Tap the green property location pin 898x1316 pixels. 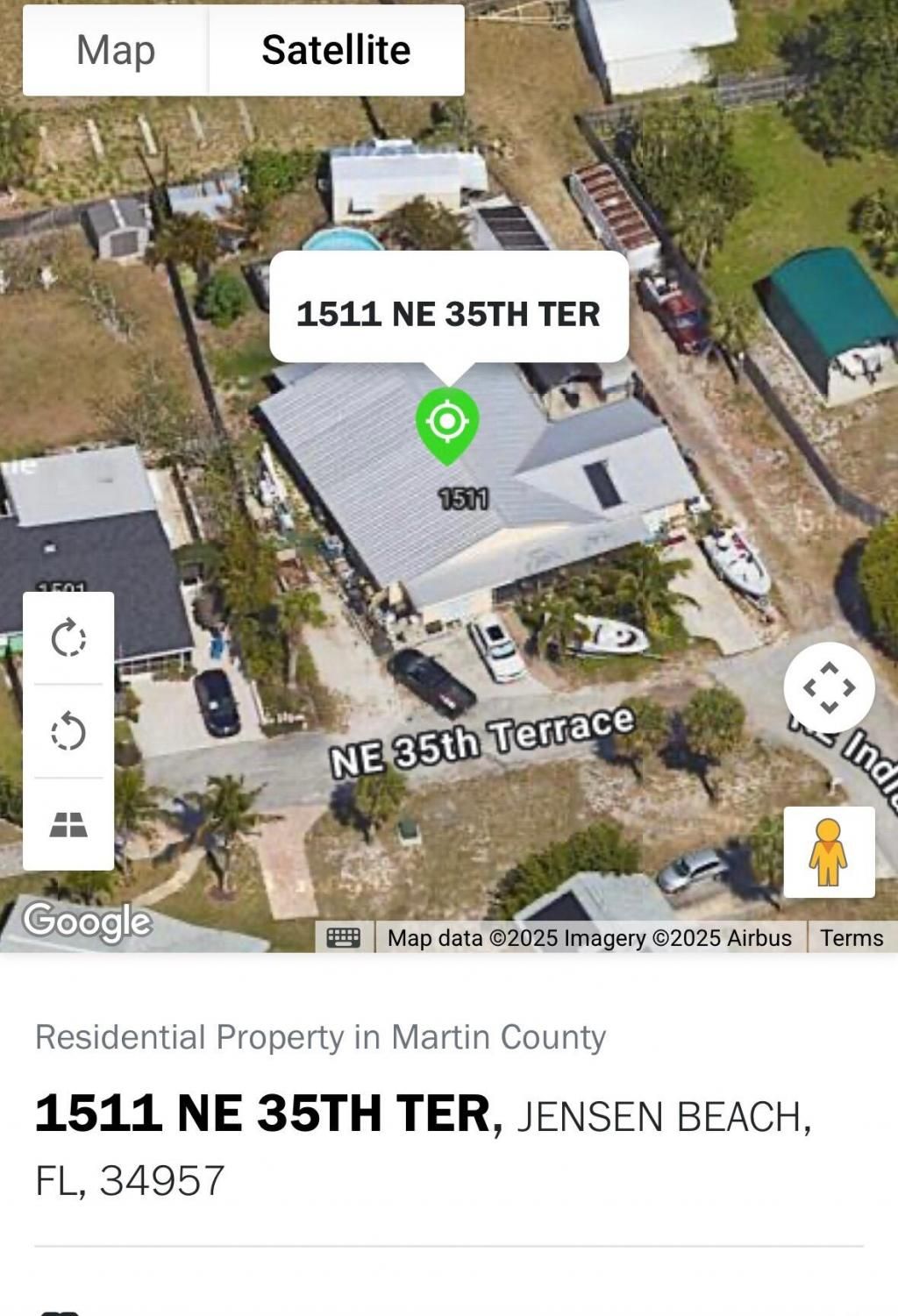click(x=447, y=425)
